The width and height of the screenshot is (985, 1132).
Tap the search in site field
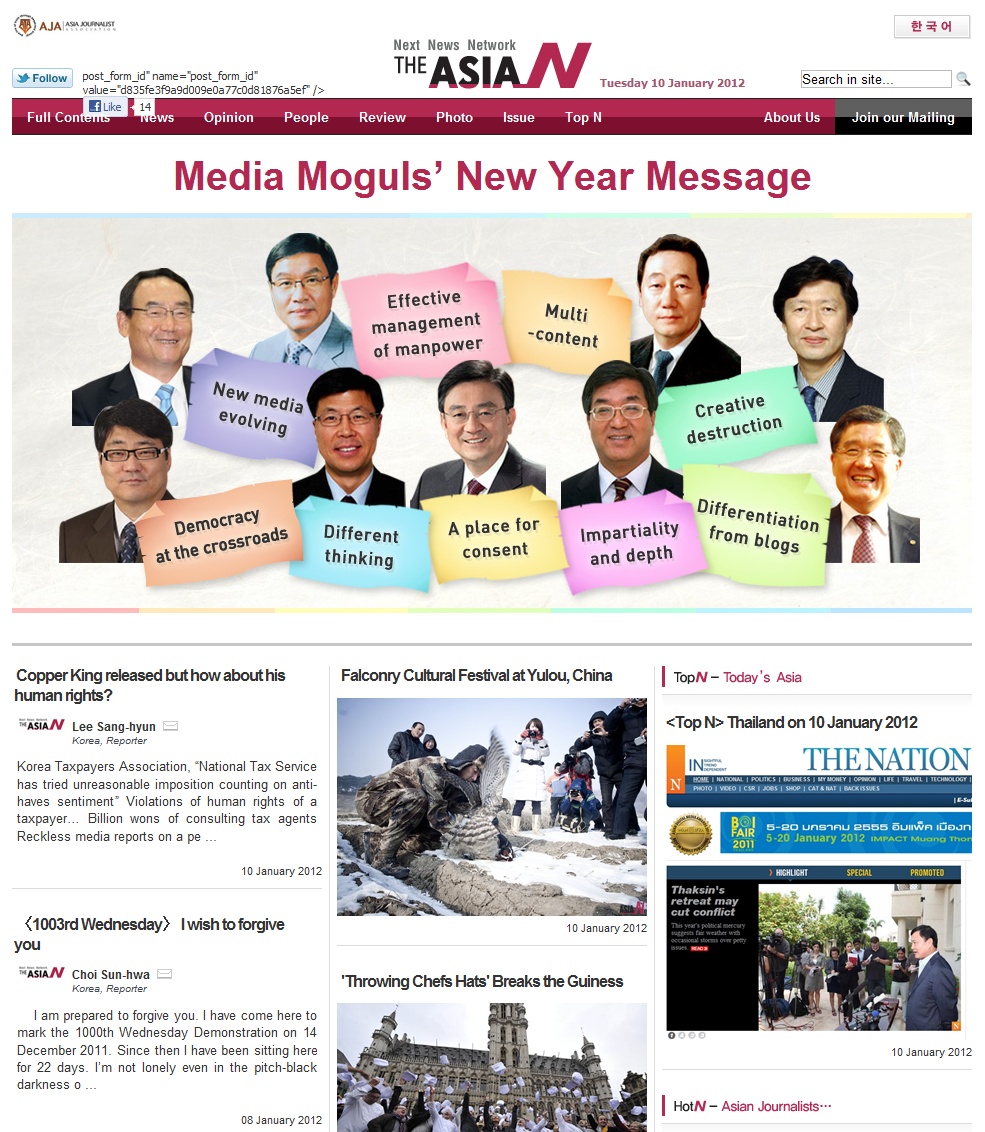coord(875,79)
